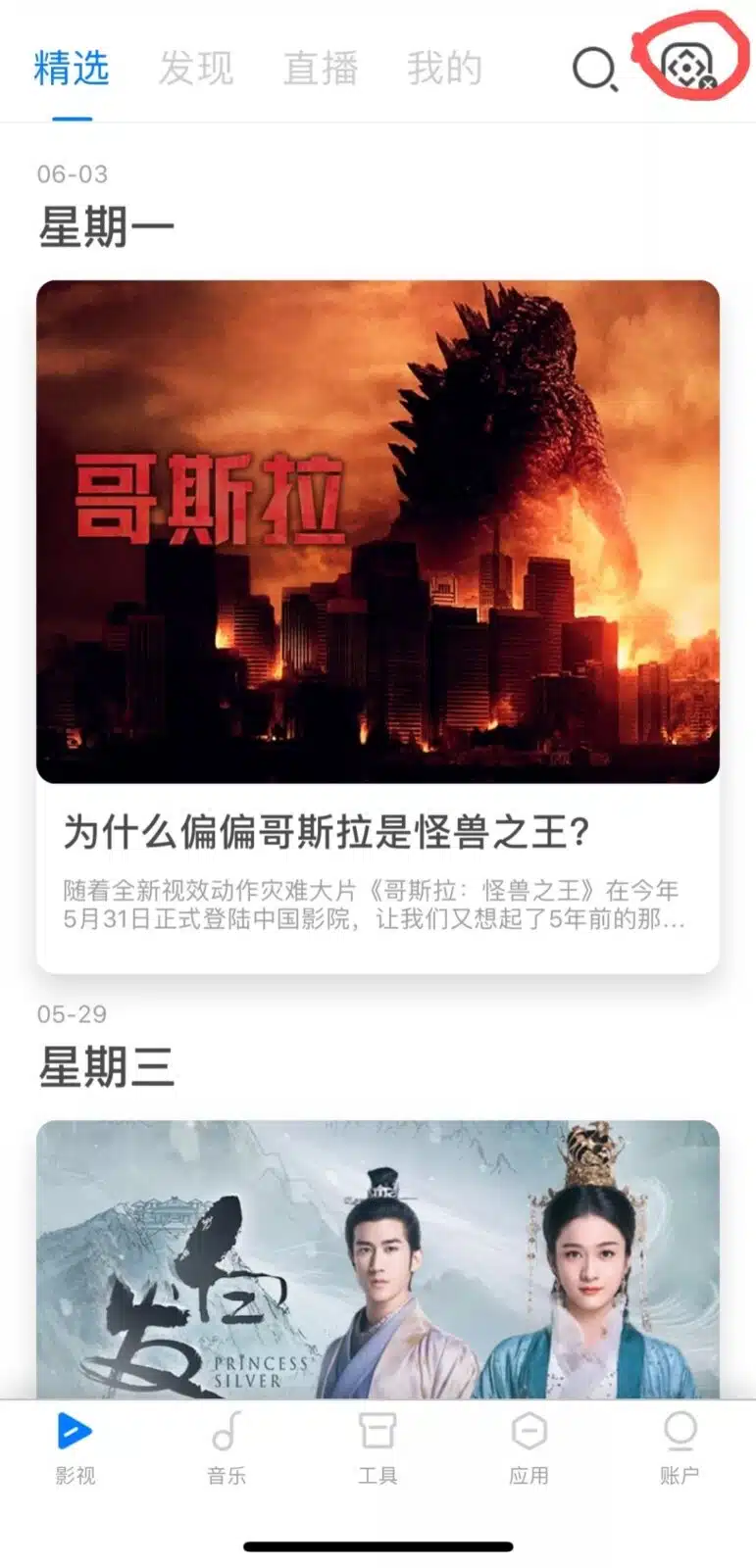Image resolution: width=756 pixels, height=1568 pixels.
Task: Open the 哥斯拉 article card
Action: pyautogui.click(x=378, y=627)
